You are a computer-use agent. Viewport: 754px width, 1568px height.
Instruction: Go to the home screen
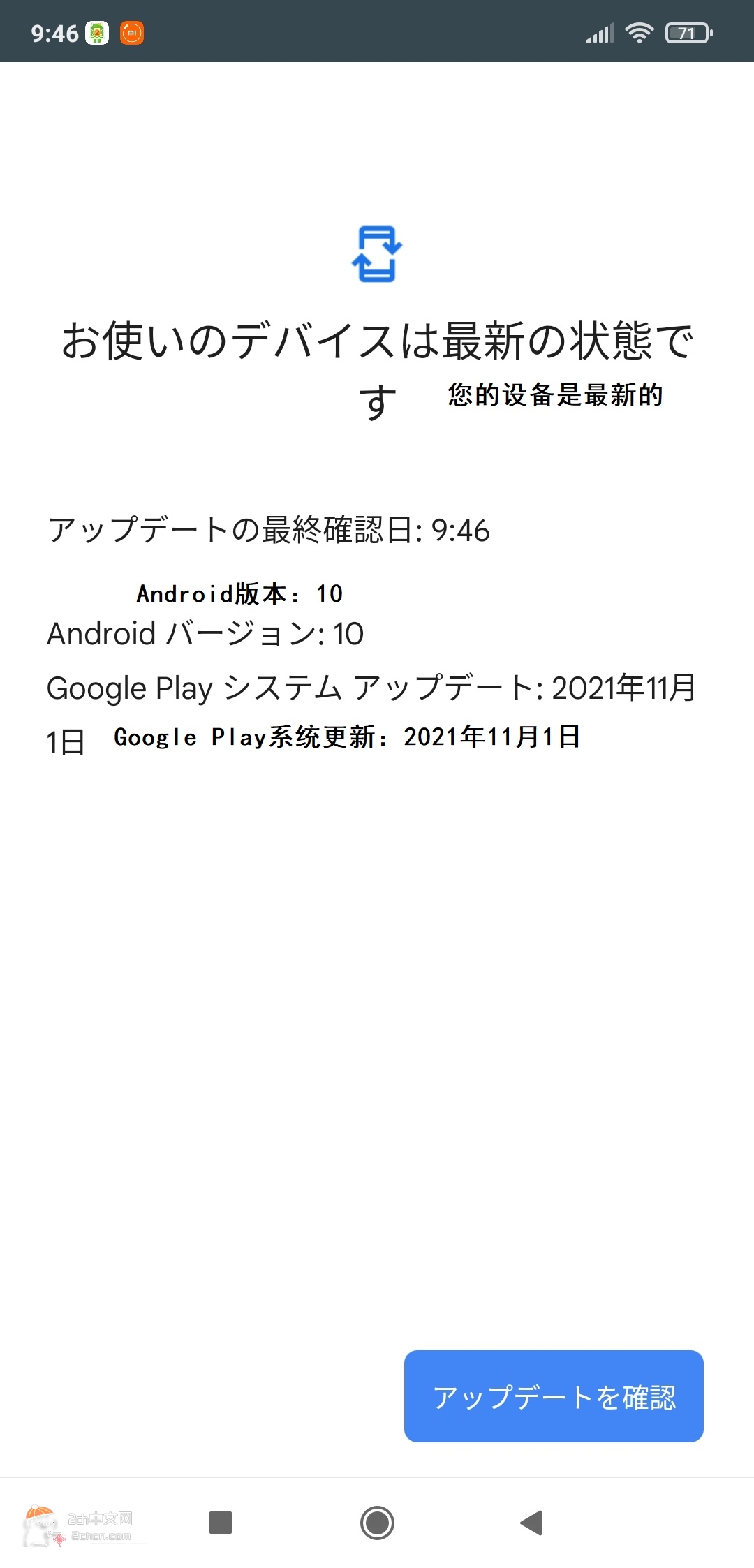click(x=377, y=1523)
